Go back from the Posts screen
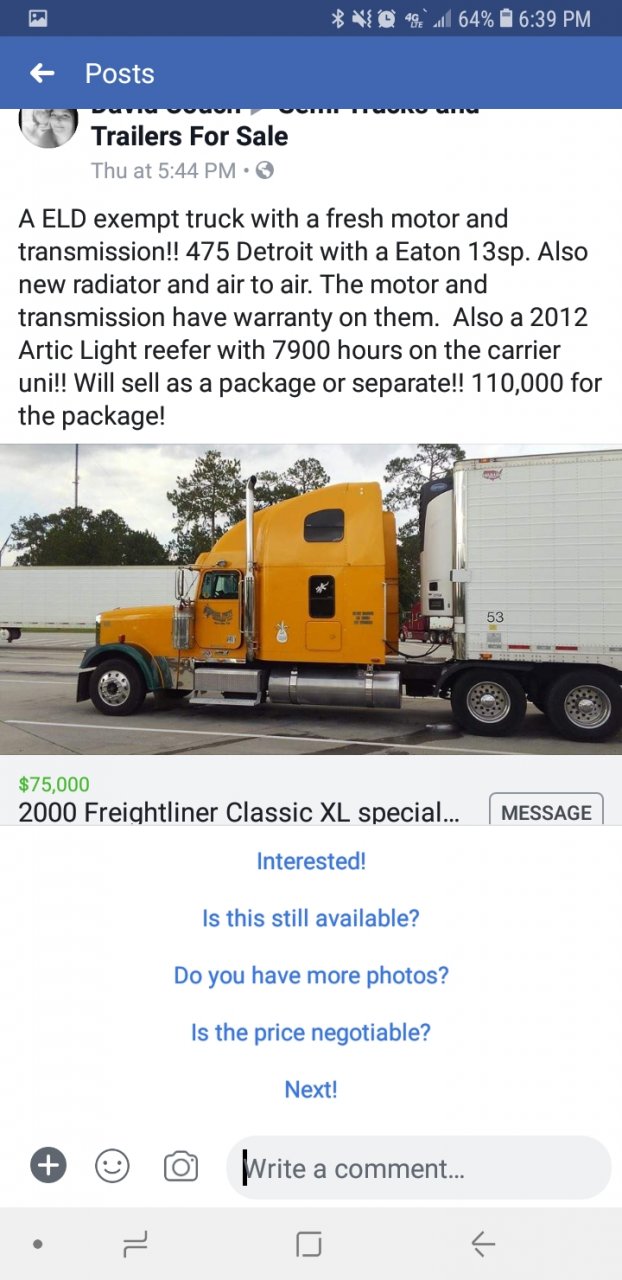 pyautogui.click(x=42, y=73)
